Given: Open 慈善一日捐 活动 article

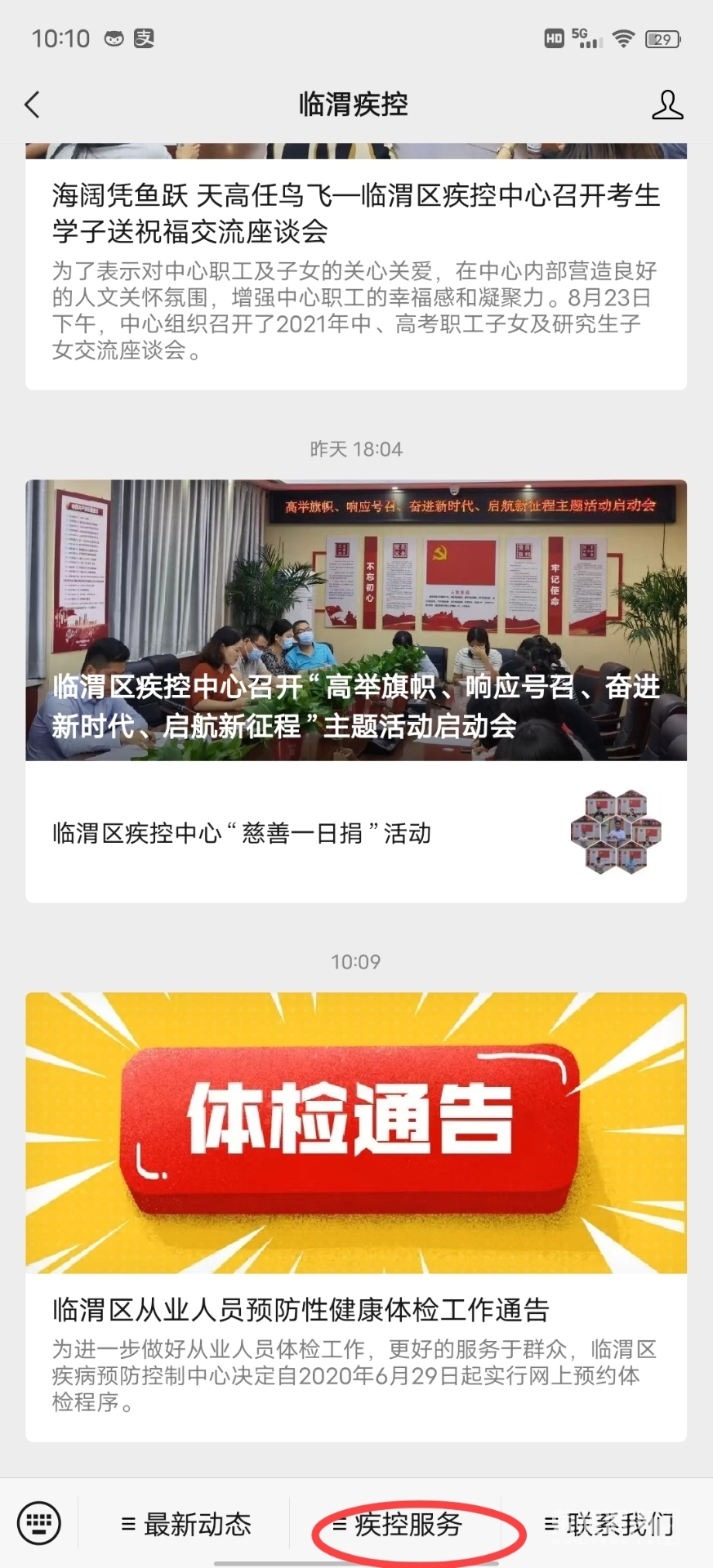Looking at the screenshot, I should [355, 833].
